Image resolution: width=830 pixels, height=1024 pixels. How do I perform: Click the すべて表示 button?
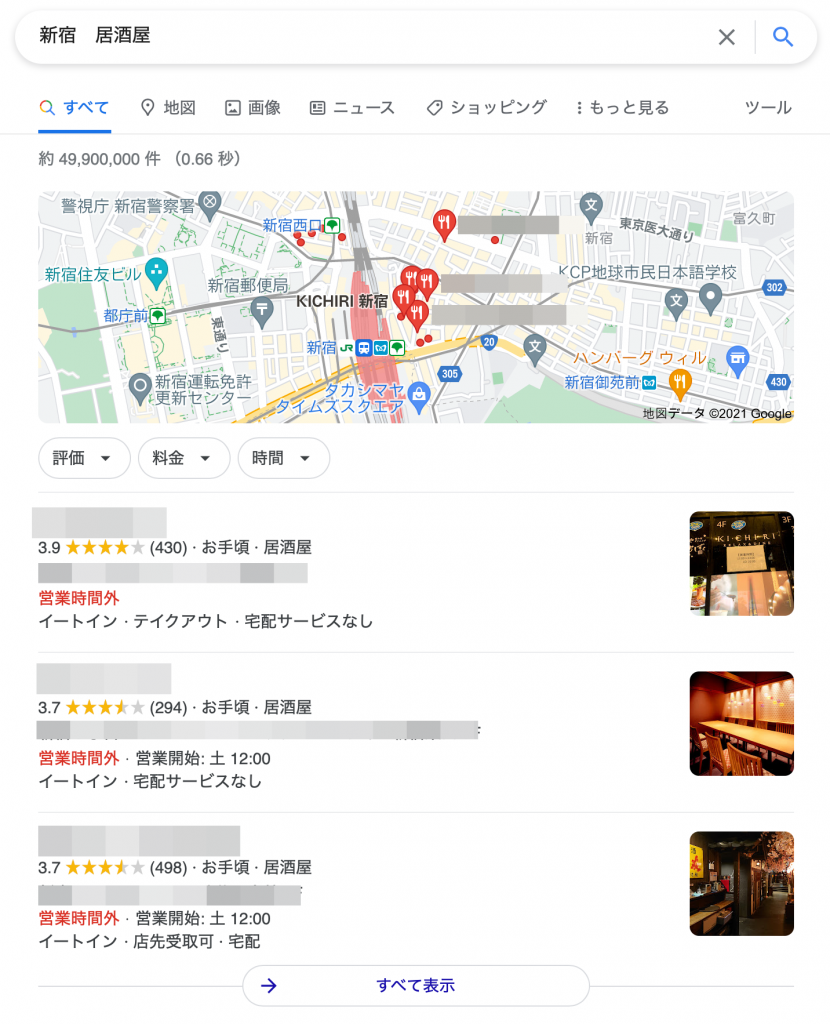(414, 985)
